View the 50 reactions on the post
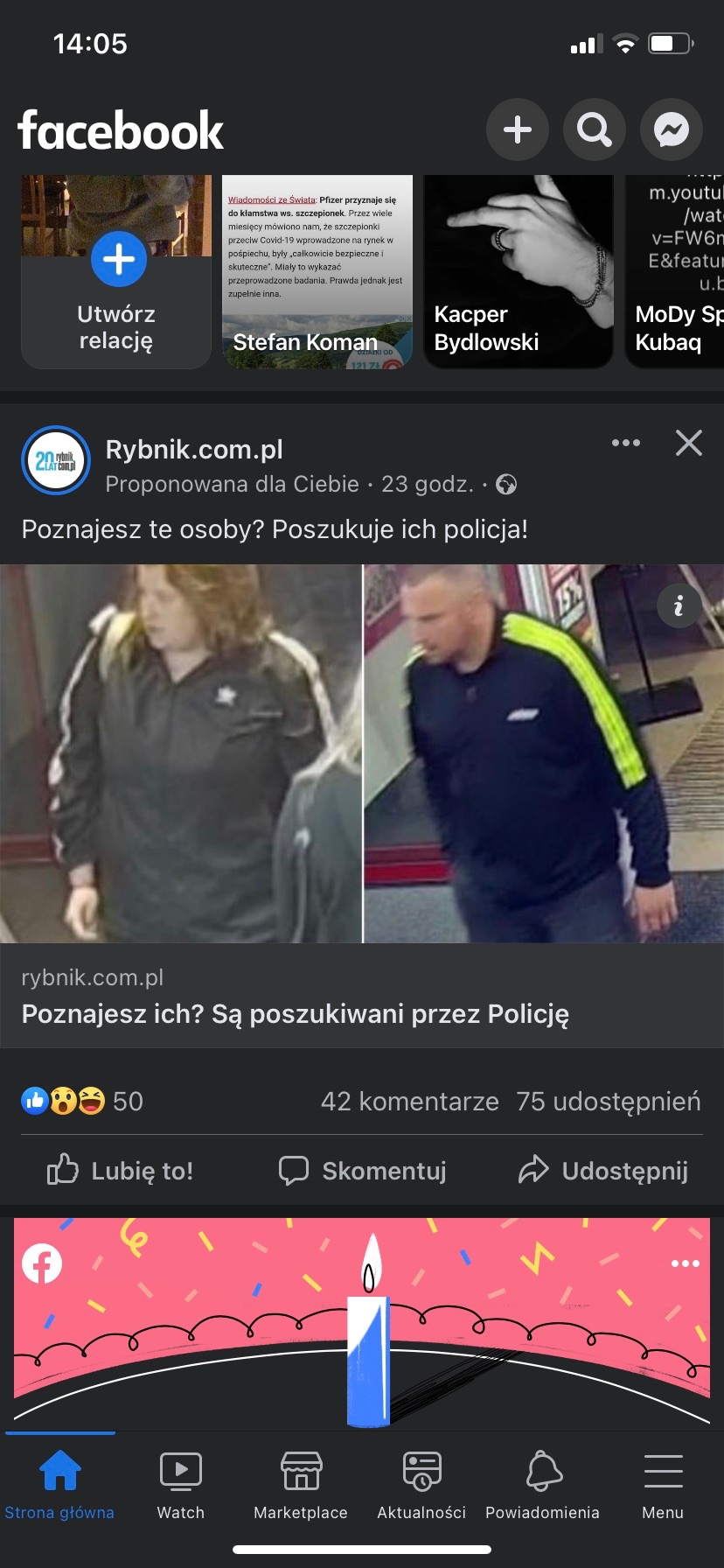This screenshot has width=724, height=1568. point(82,1101)
